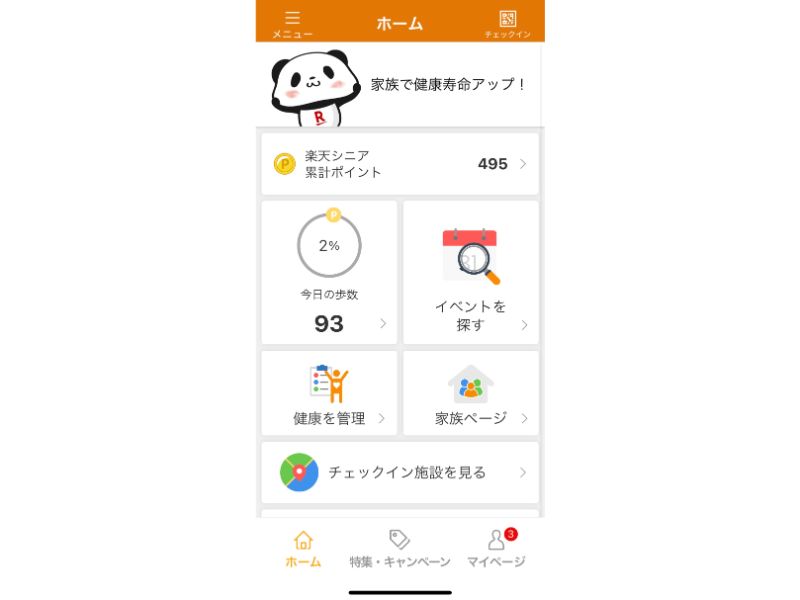800x600 pixels.
Task: Open 楽天シニア 累計ポイント row
Action: tap(400, 164)
